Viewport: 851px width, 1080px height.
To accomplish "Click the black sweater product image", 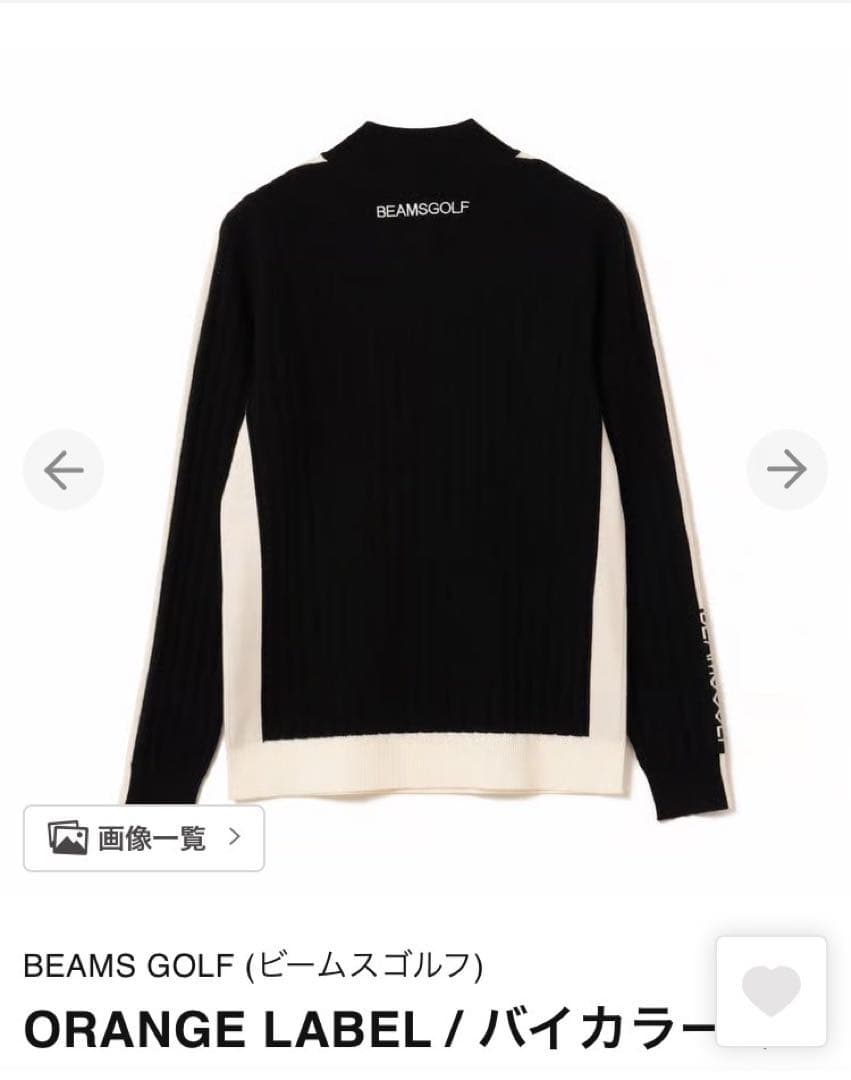I will 425,450.
